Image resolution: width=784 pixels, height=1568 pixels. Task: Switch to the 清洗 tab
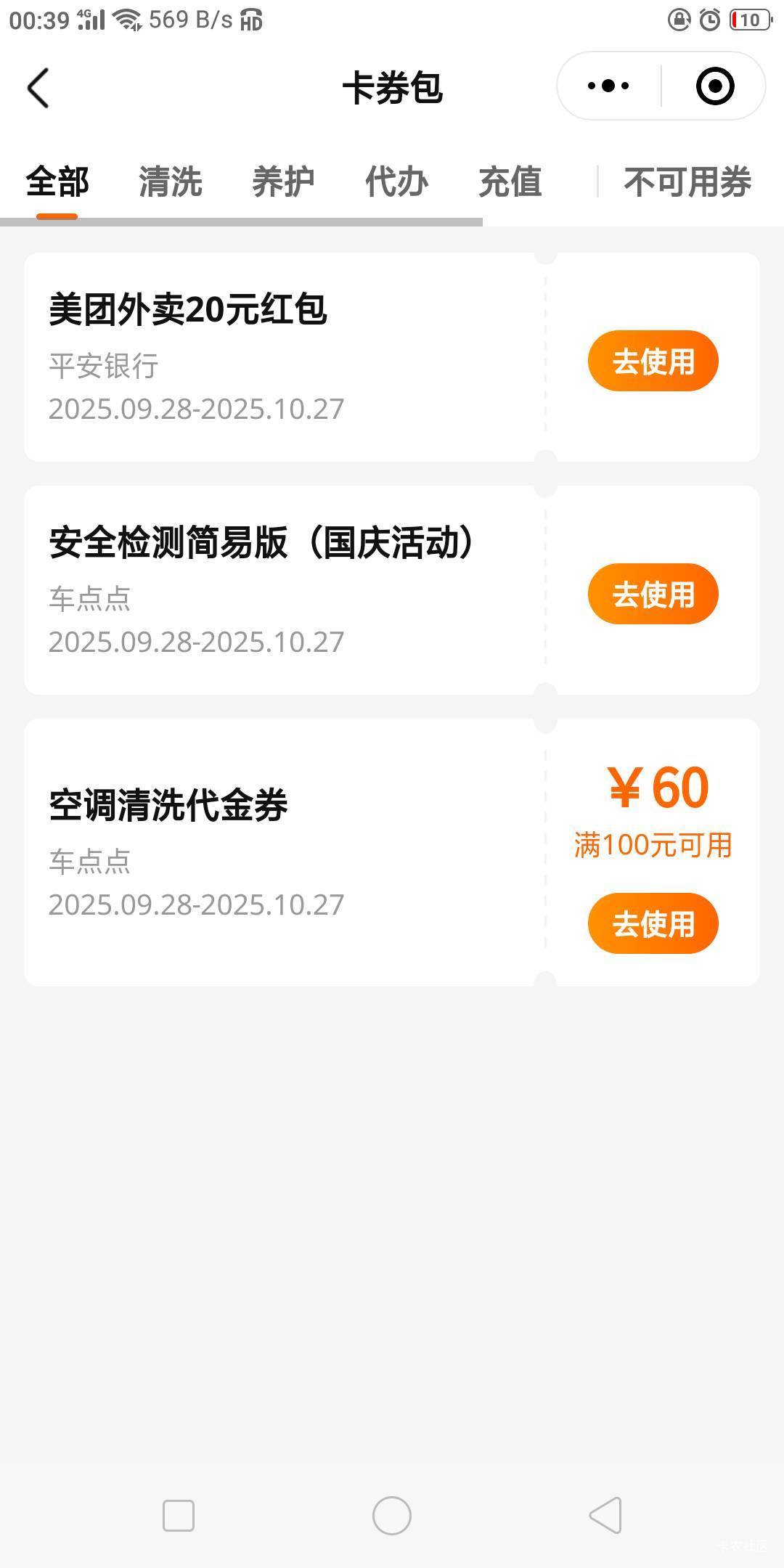[171, 181]
